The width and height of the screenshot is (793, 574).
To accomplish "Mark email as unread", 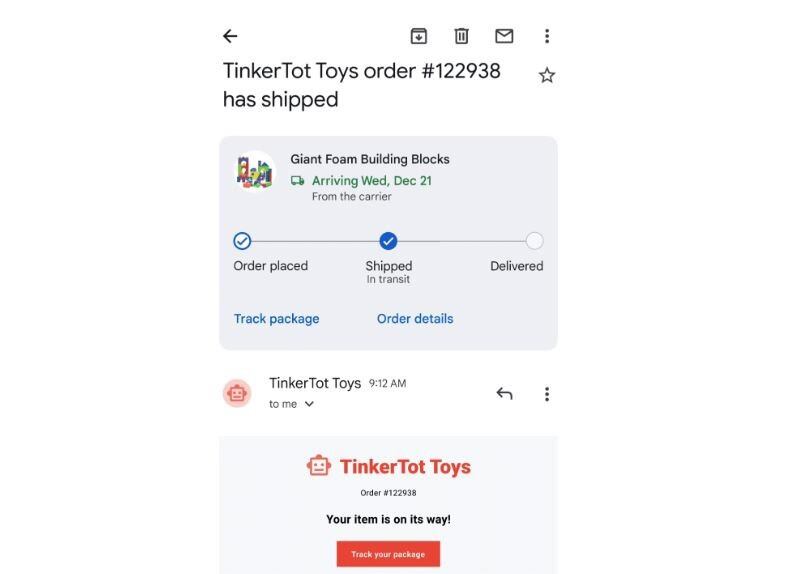I will 504,36.
